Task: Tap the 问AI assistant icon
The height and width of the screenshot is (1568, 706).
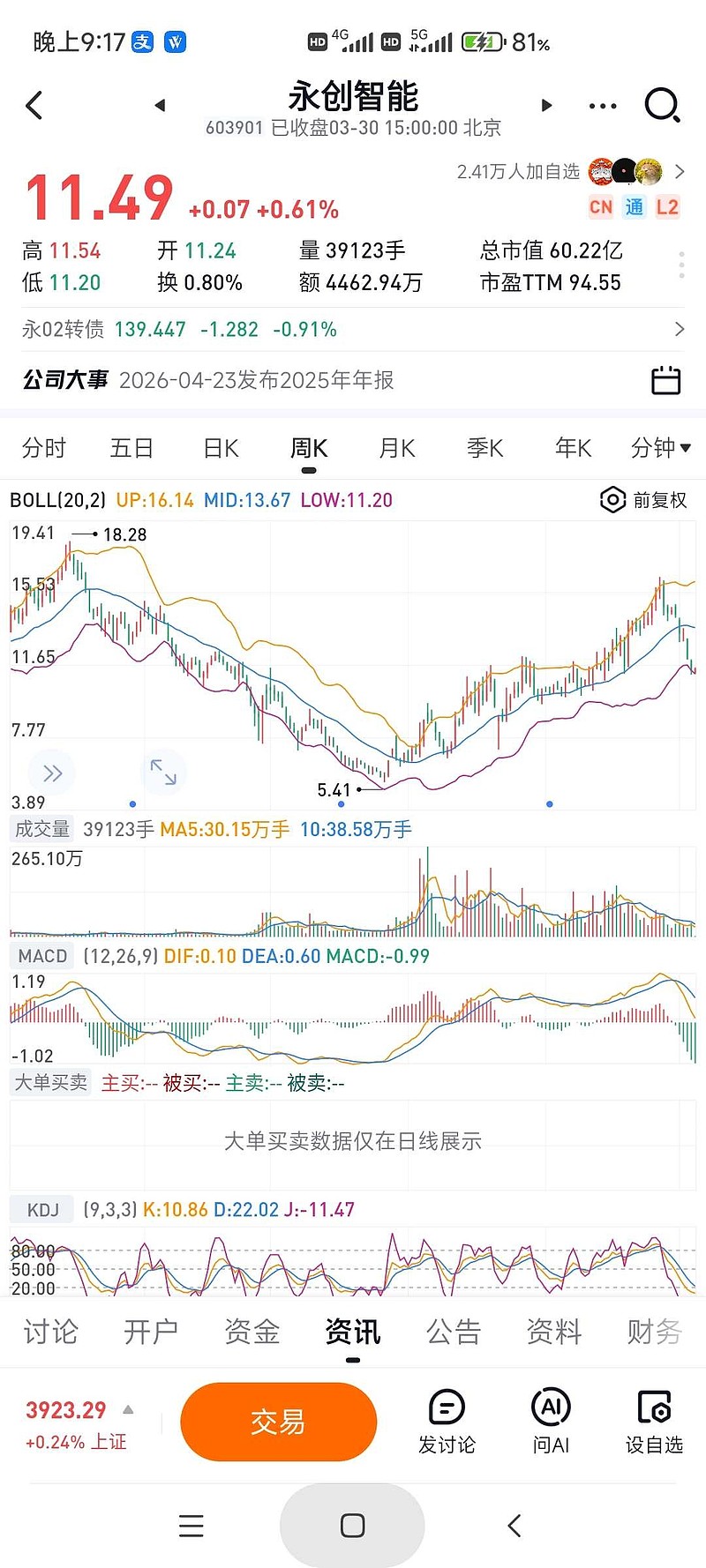Action: pos(551,1420)
